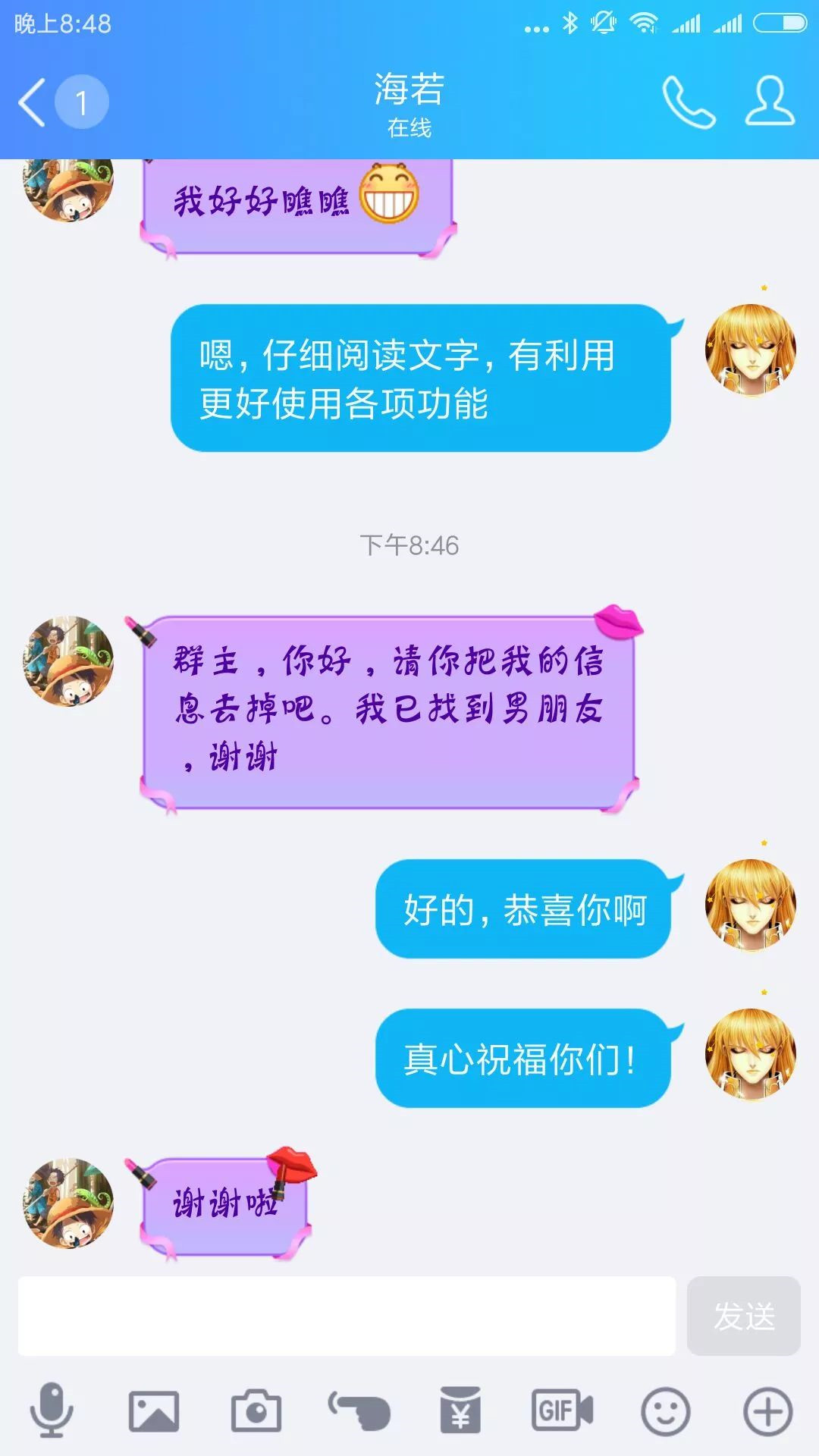The width and height of the screenshot is (819, 1456).
Task: Tap the 发送 send button
Action: tap(743, 1316)
